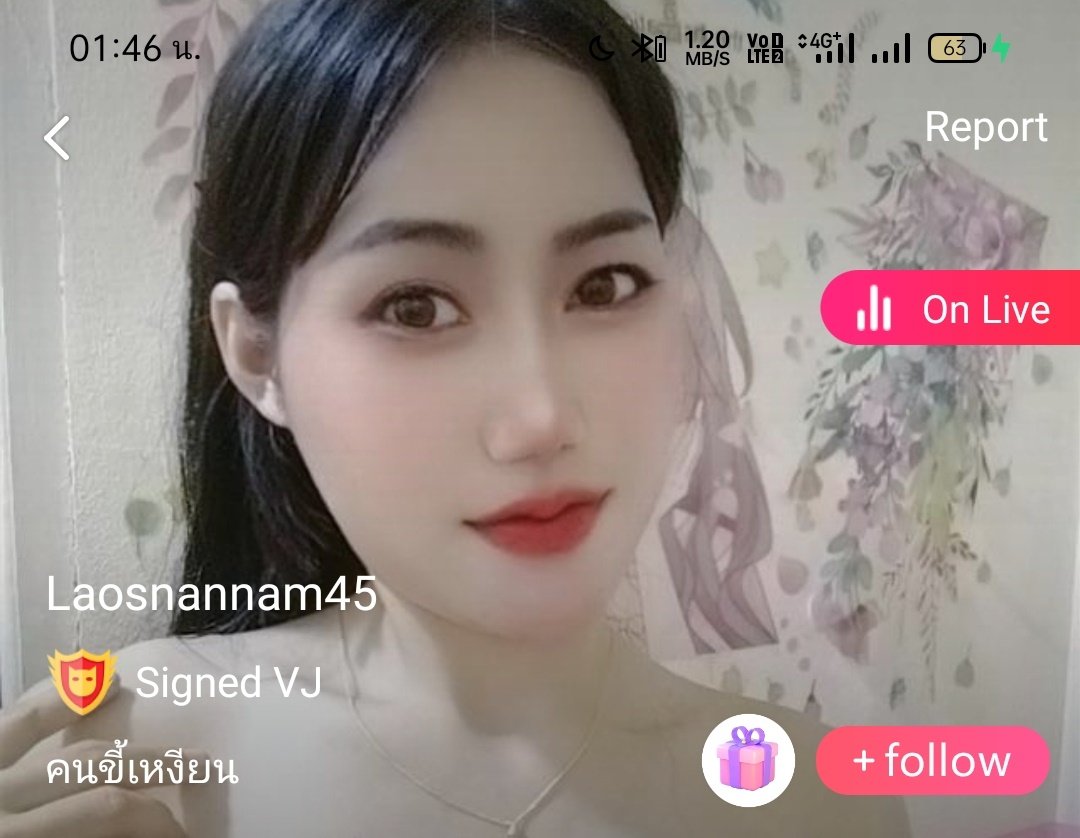Report this profile

click(x=985, y=127)
